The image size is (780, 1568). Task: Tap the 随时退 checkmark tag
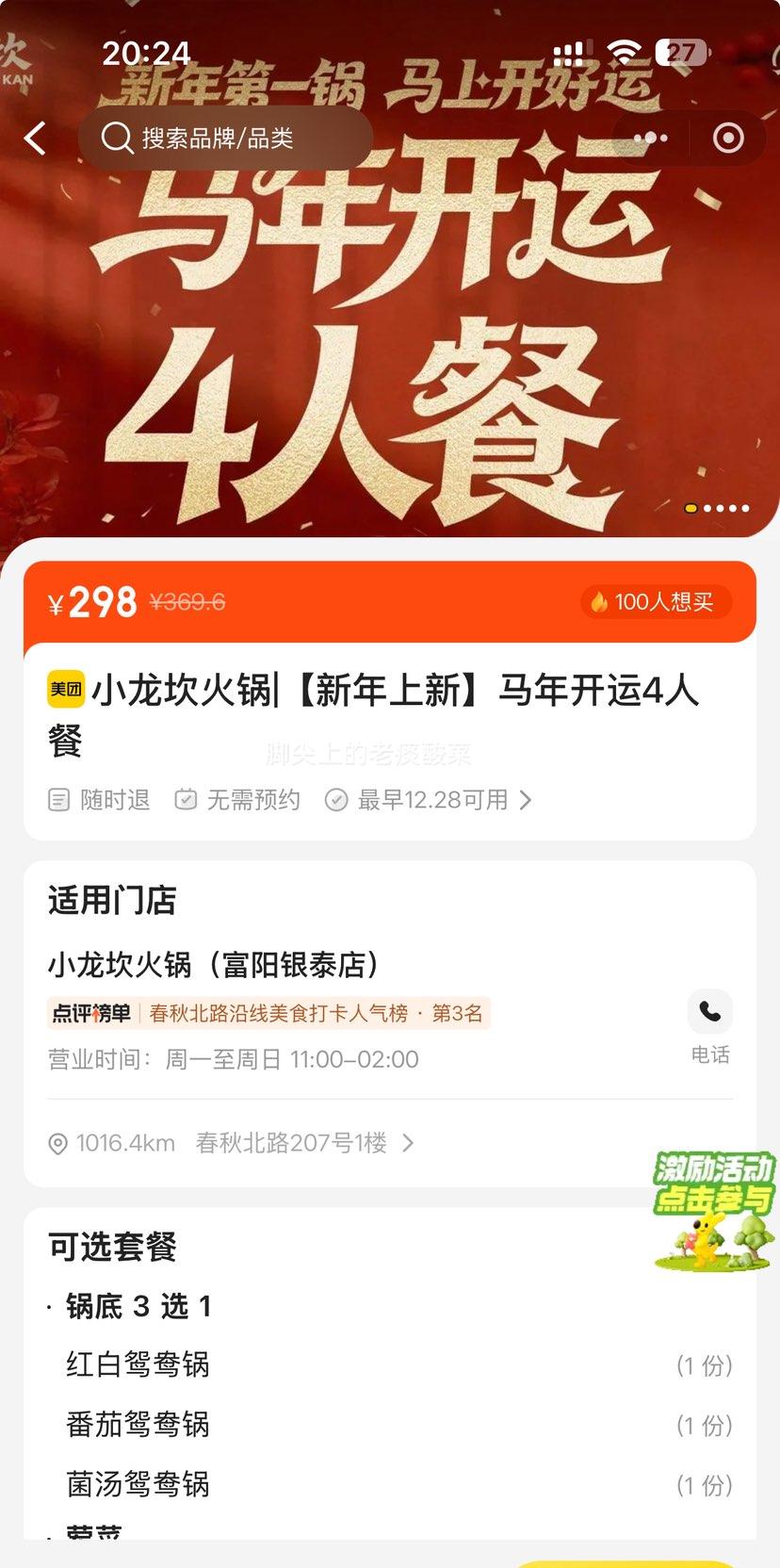click(58, 799)
